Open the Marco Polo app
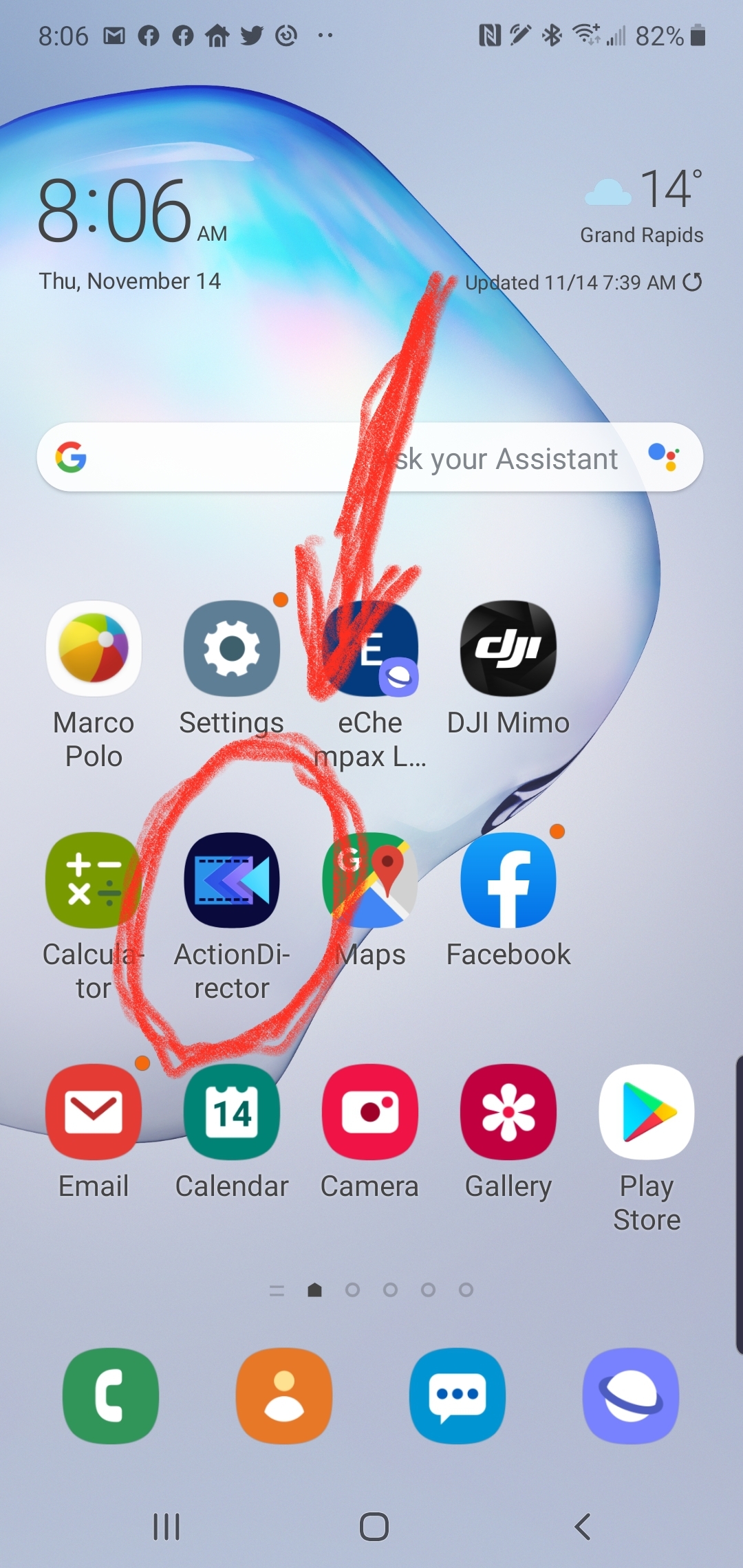 (x=94, y=649)
